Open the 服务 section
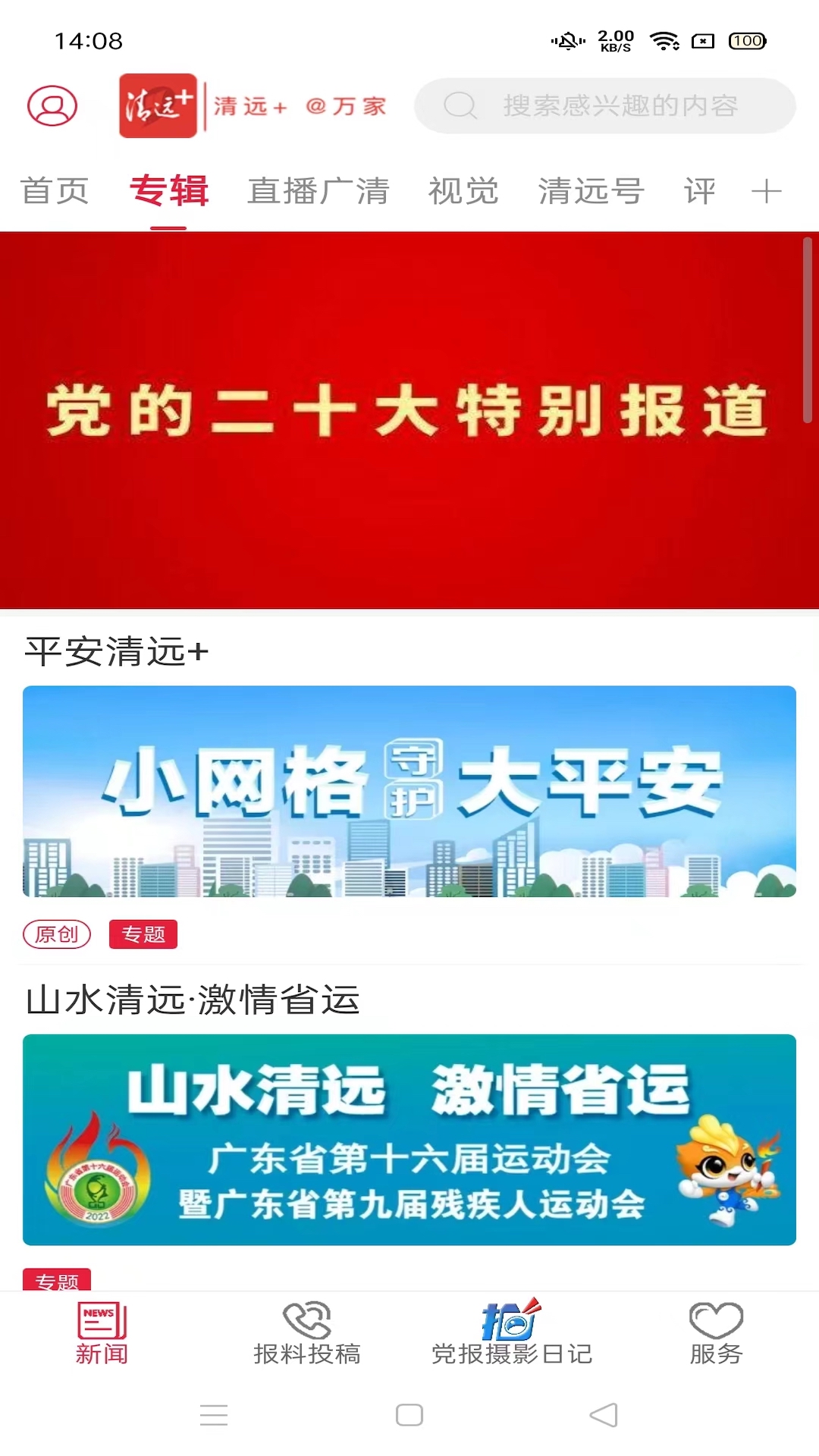The height and width of the screenshot is (1456, 819). point(716,1334)
